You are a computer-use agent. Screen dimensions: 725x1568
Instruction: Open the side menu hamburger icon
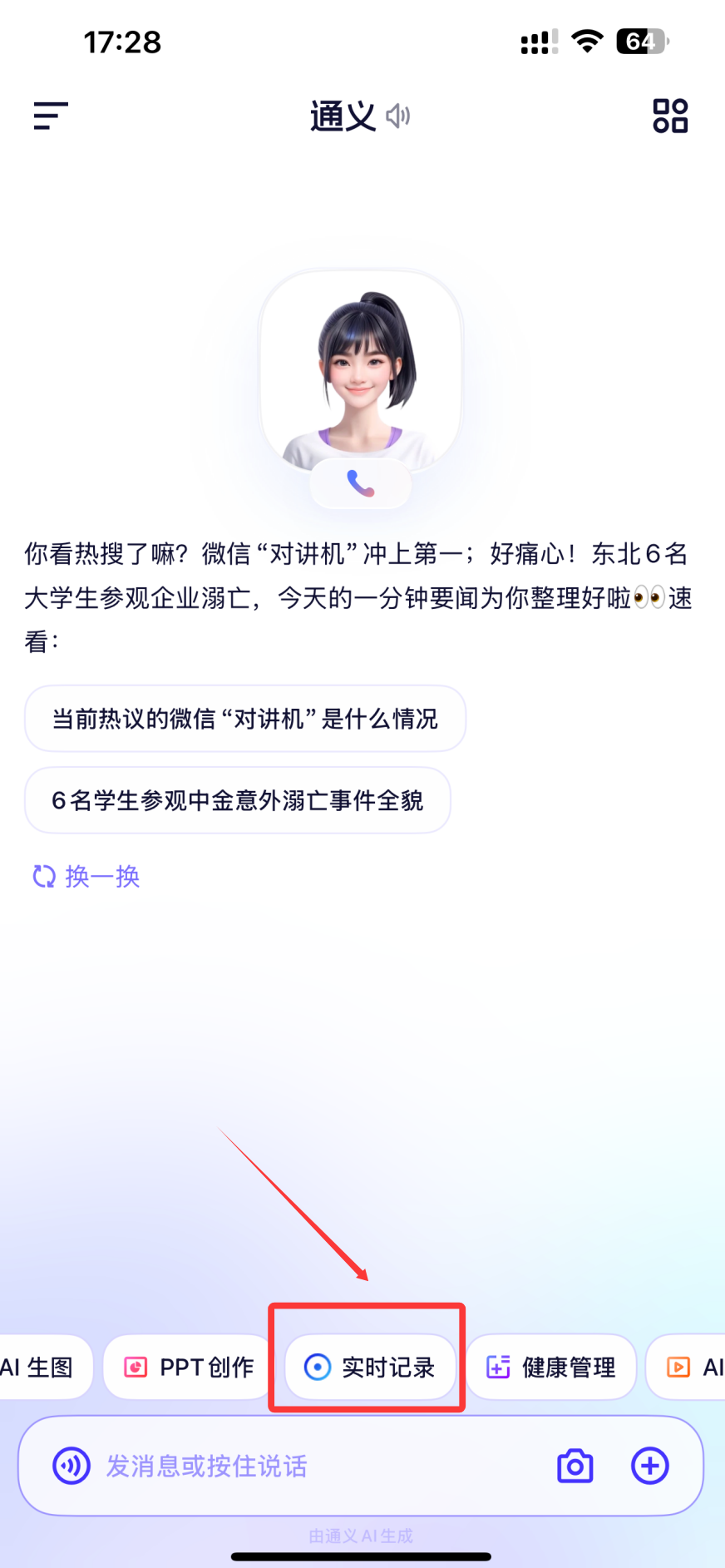click(x=51, y=116)
